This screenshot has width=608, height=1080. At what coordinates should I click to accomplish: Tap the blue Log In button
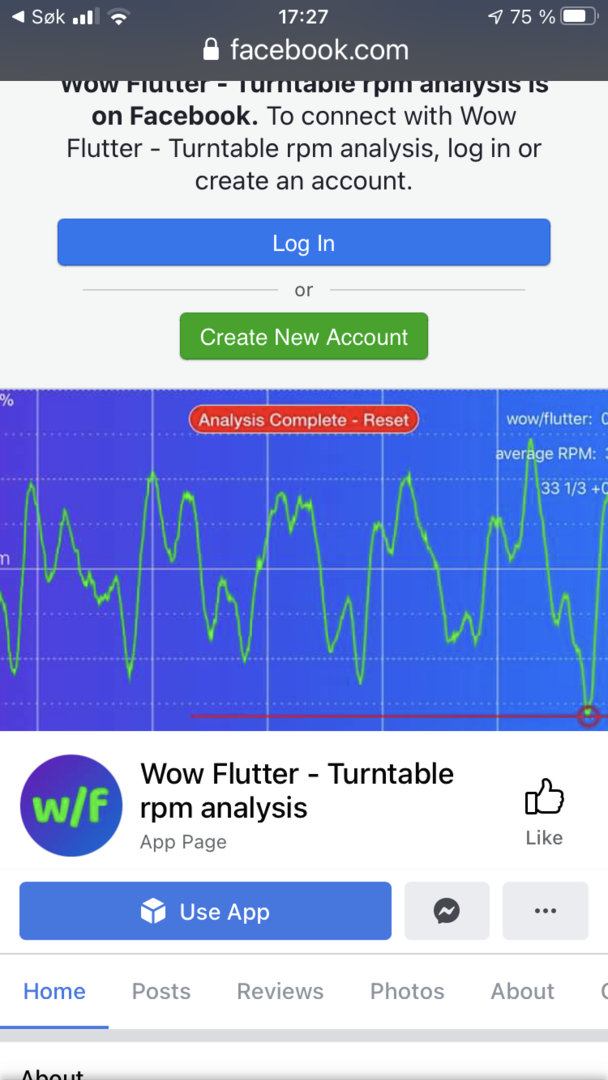[304, 242]
